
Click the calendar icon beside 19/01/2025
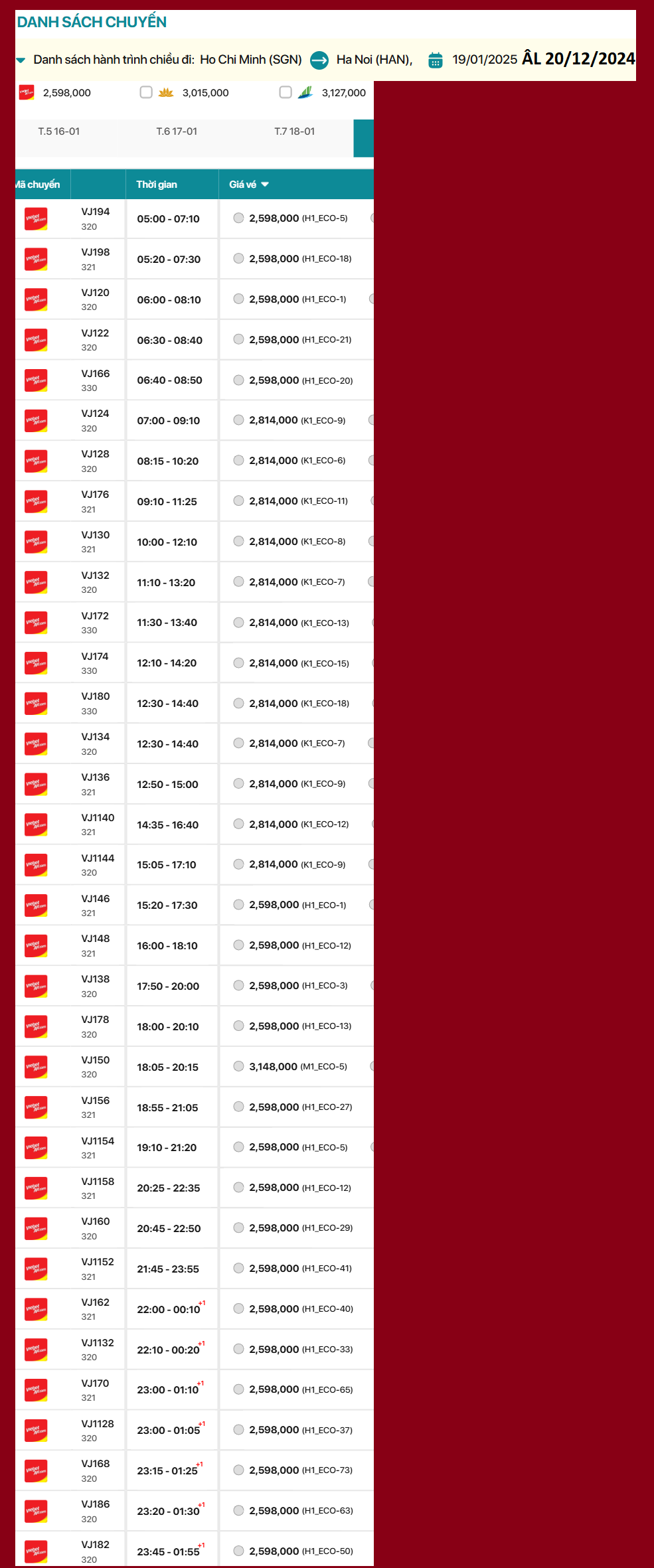(x=436, y=60)
